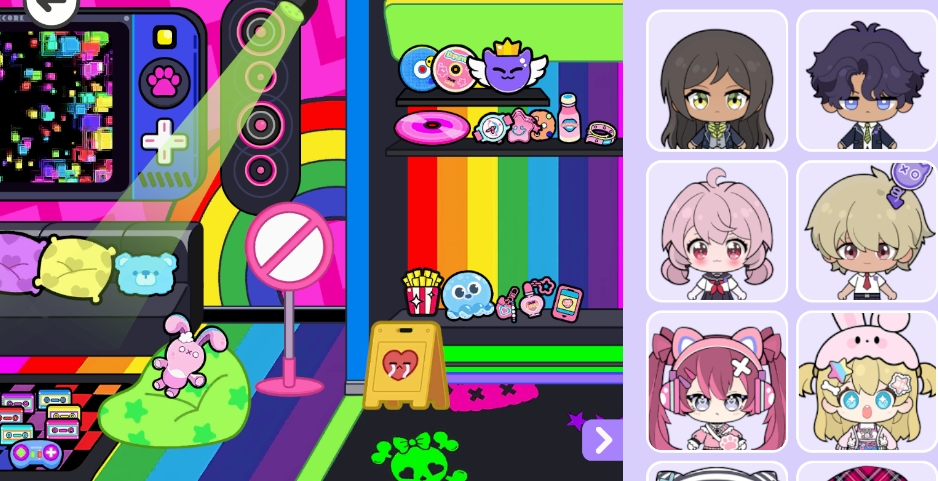The image size is (938, 481).
Task: Select the dark-haired boy in a suit
Action: [866, 81]
